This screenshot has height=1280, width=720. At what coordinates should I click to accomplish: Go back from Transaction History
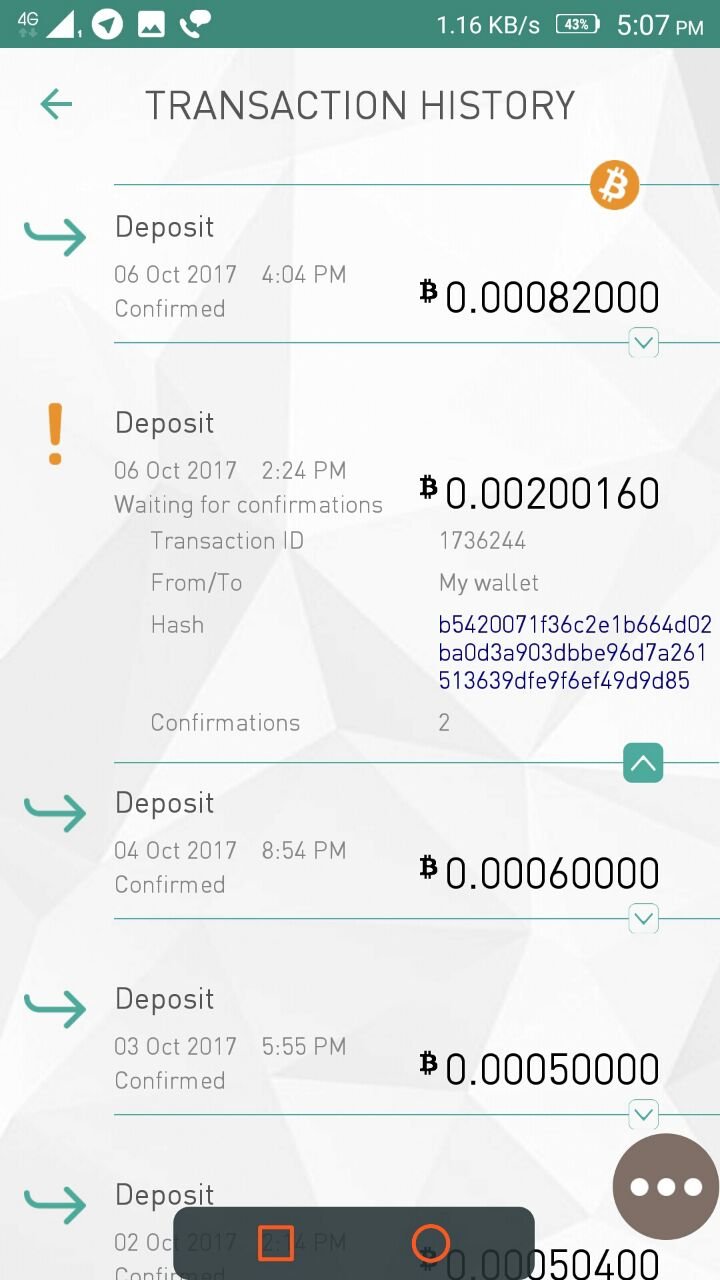57,104
